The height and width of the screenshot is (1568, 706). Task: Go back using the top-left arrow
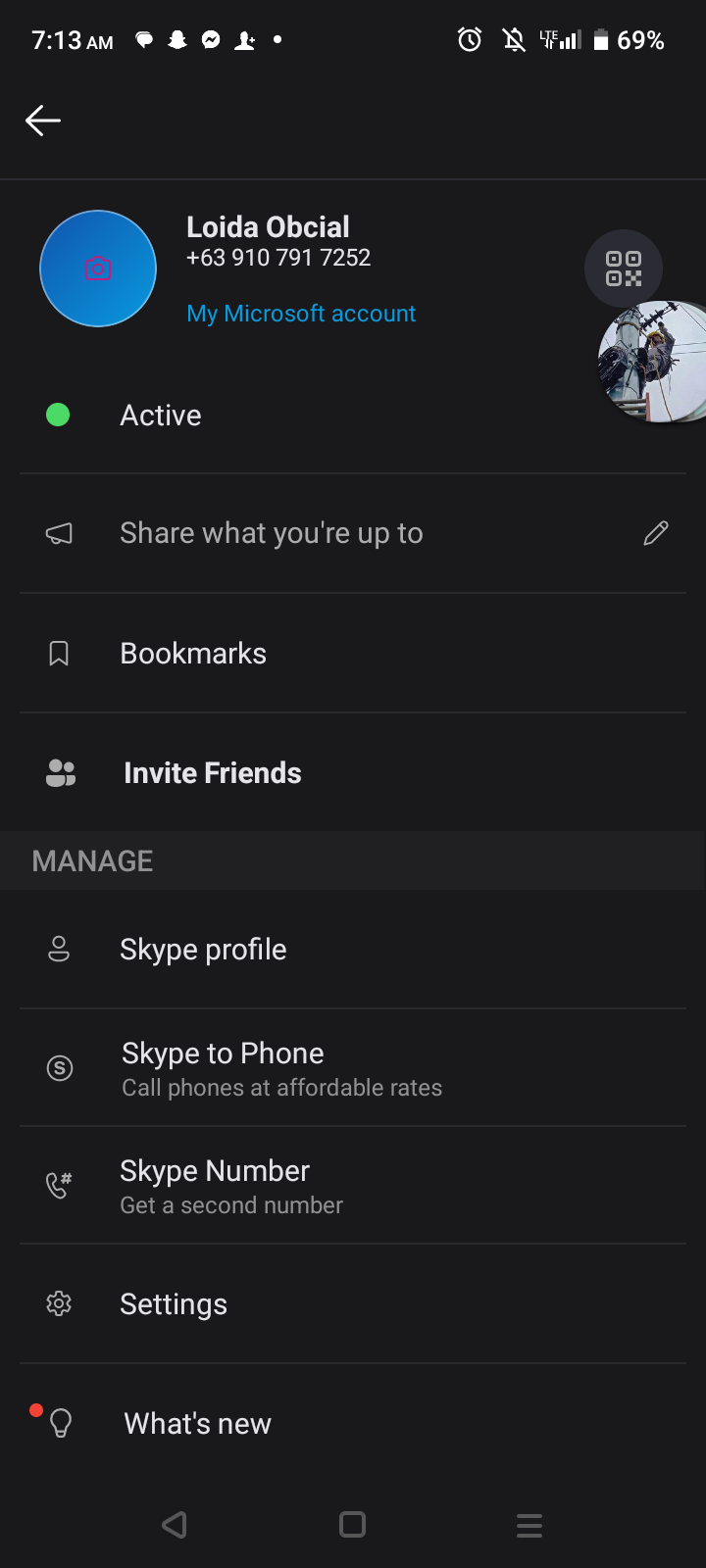point(43,121)
